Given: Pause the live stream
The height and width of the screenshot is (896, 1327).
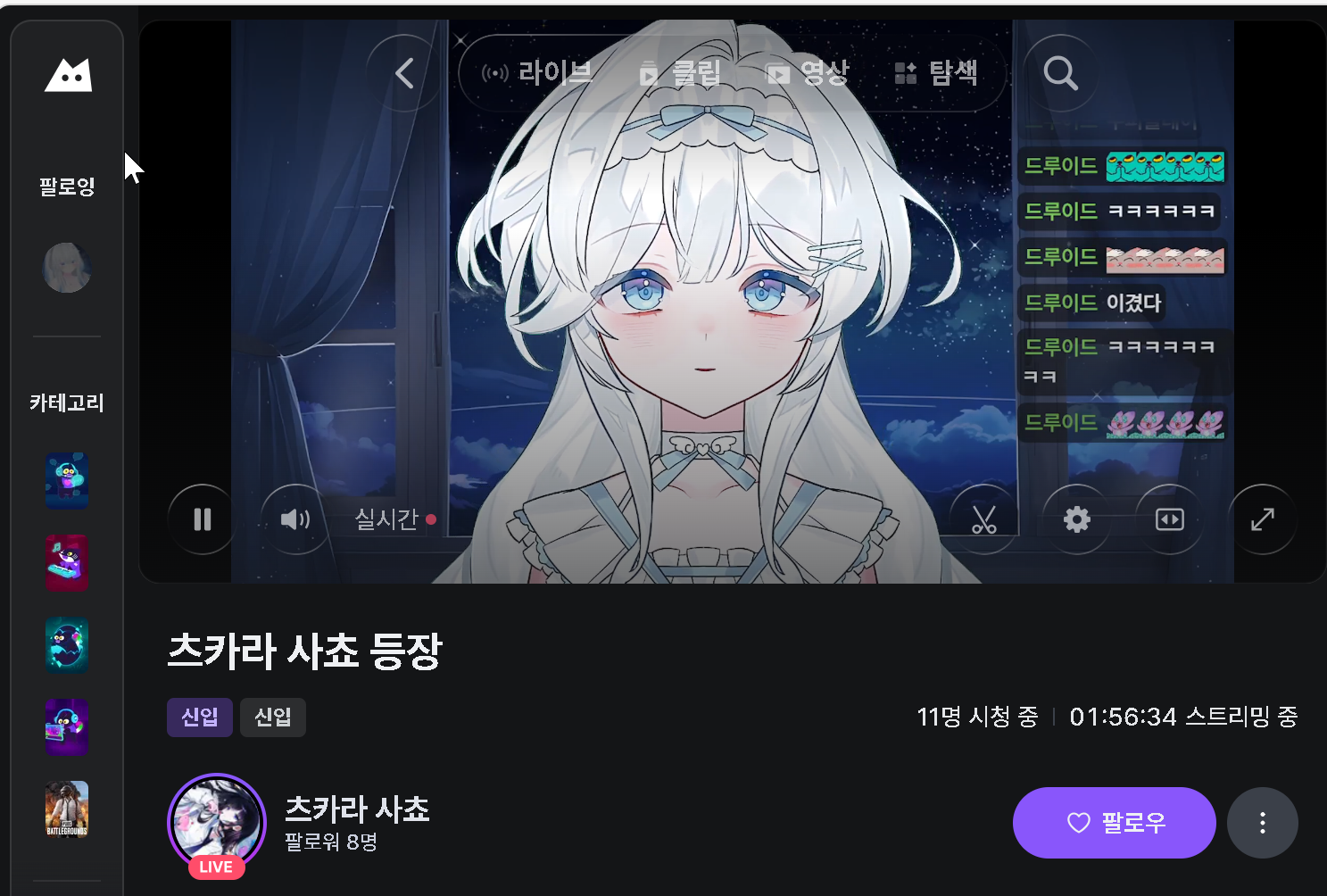Looking at the screenshot, I should pos(203,519).
